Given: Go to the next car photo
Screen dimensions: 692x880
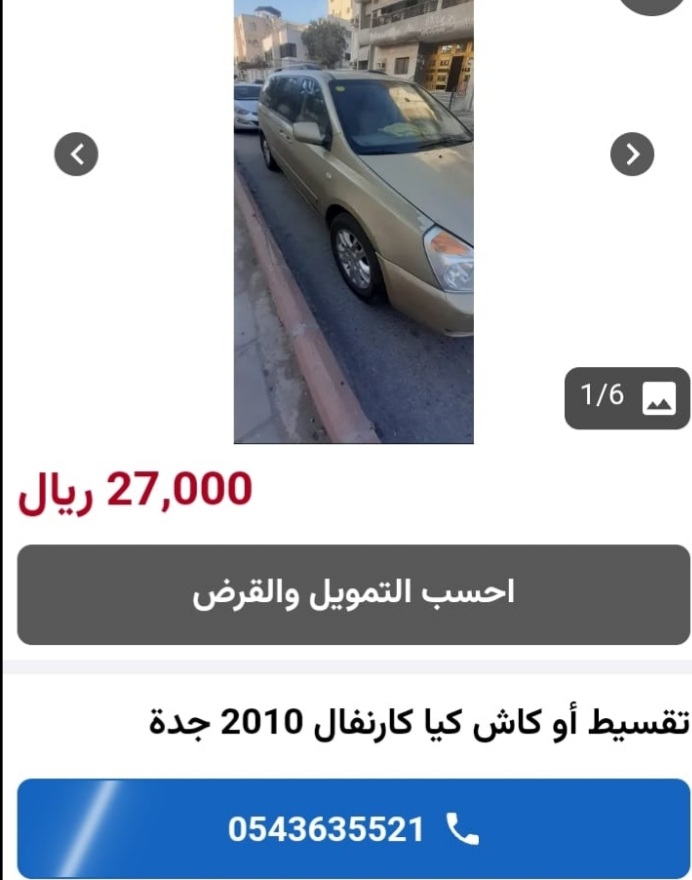Looking at the screenshot, I should tap(631, 154).
